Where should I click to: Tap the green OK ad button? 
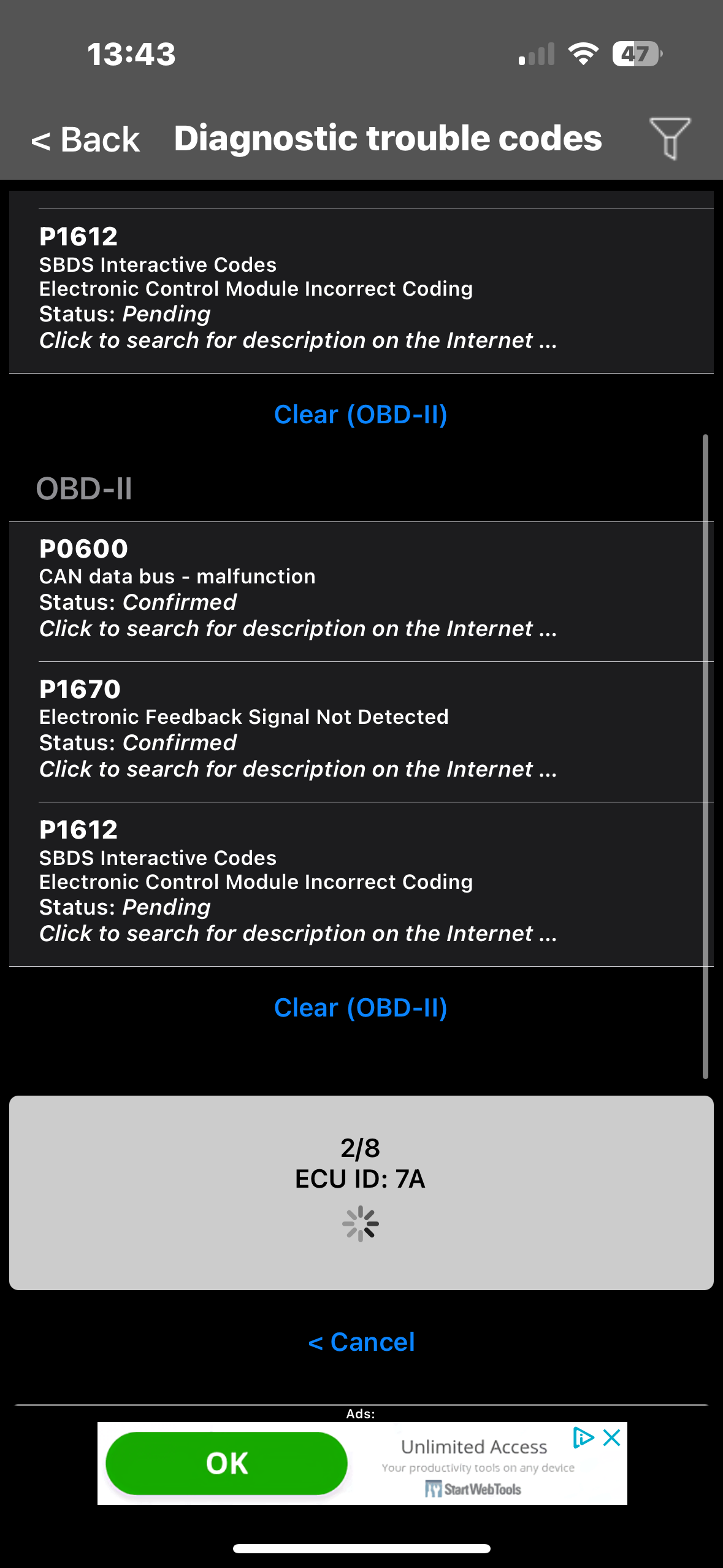226,1463
